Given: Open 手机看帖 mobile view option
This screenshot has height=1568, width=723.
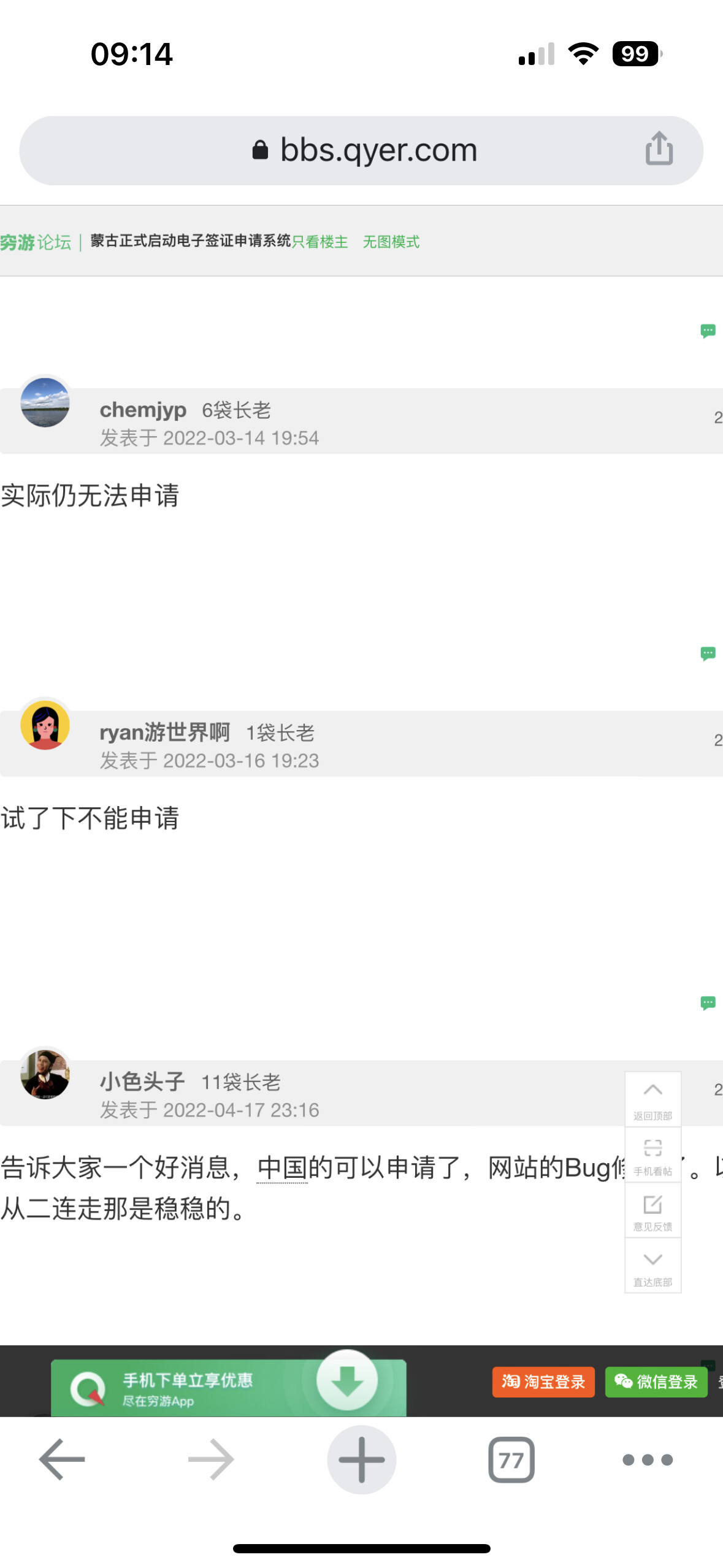Looking at the screenshot, I should (x=652, y=1155).
